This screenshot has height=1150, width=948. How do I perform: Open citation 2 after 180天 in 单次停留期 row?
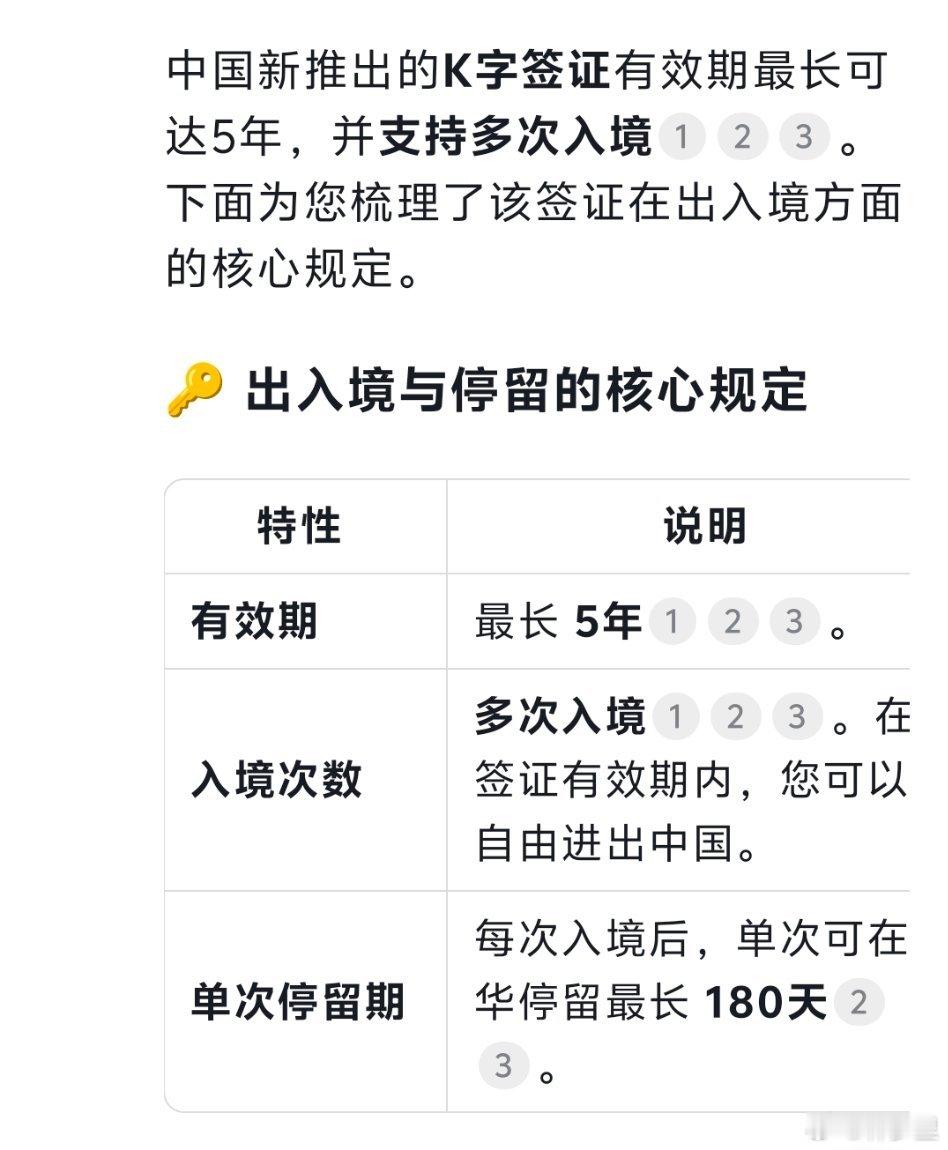[x=859, y=1001]
